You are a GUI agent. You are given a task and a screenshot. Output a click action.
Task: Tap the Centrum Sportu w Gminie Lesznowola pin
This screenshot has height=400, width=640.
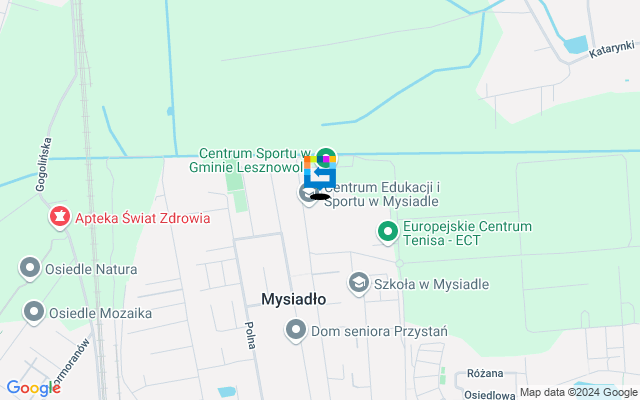pyautogui.click(x=326, y=157)
